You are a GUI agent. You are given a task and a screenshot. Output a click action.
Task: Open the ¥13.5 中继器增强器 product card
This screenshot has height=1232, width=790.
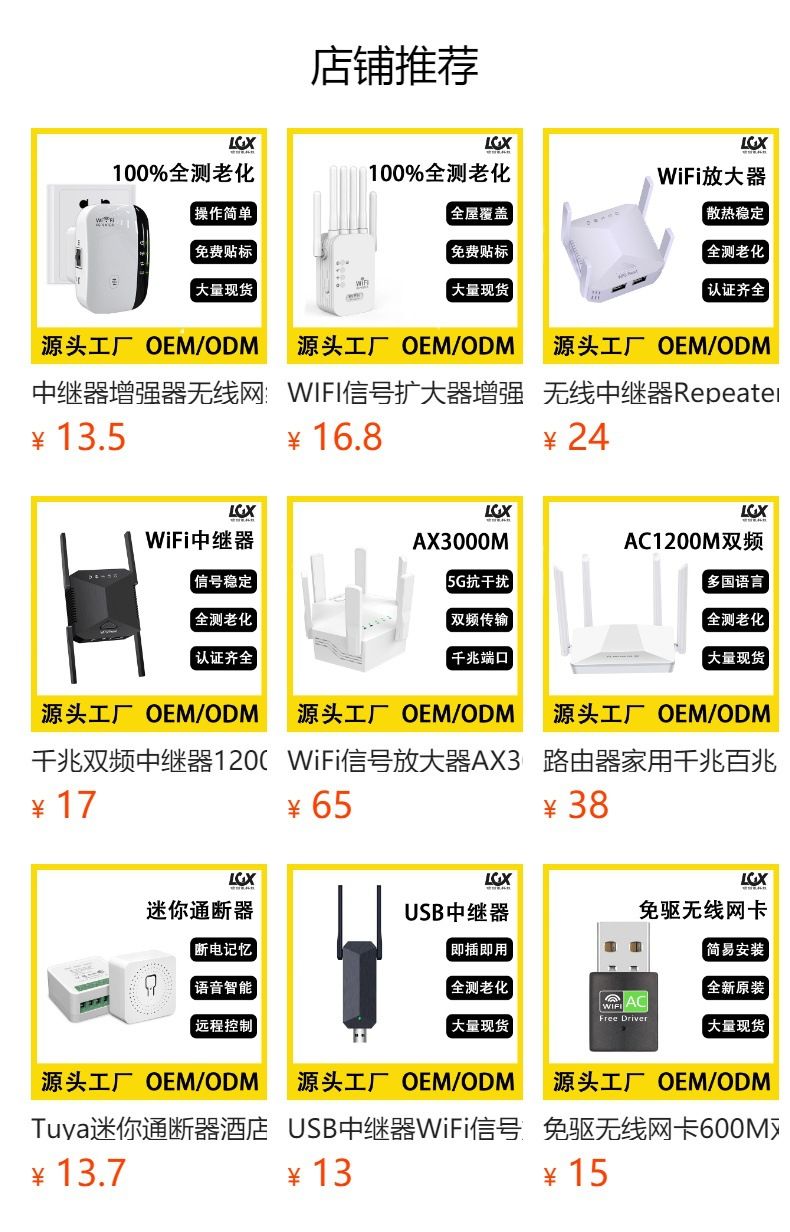tap(149, 292)
